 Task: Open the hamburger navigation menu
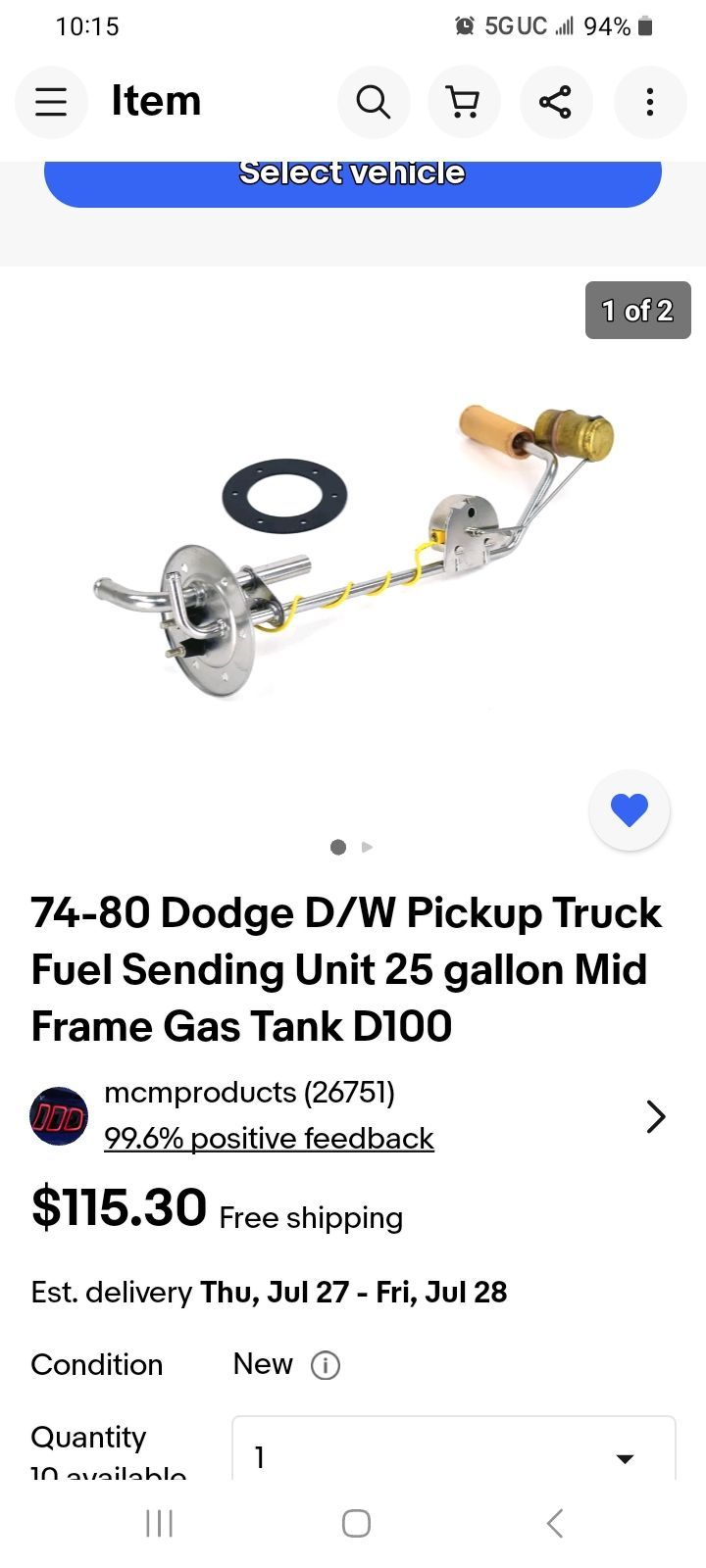[51, 102]
